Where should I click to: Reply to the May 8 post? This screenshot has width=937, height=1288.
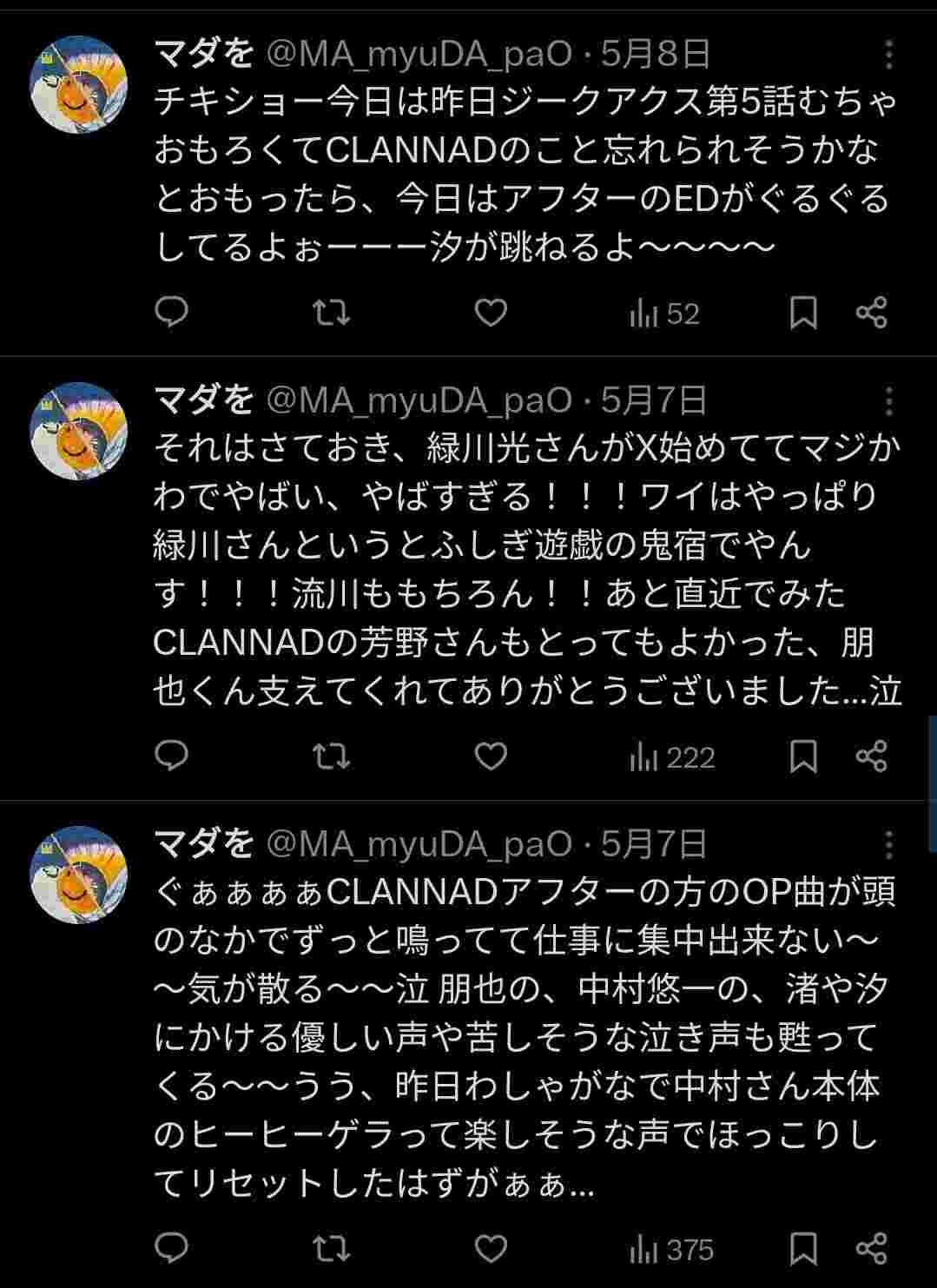pyautogui.click(x=171, y=313)
